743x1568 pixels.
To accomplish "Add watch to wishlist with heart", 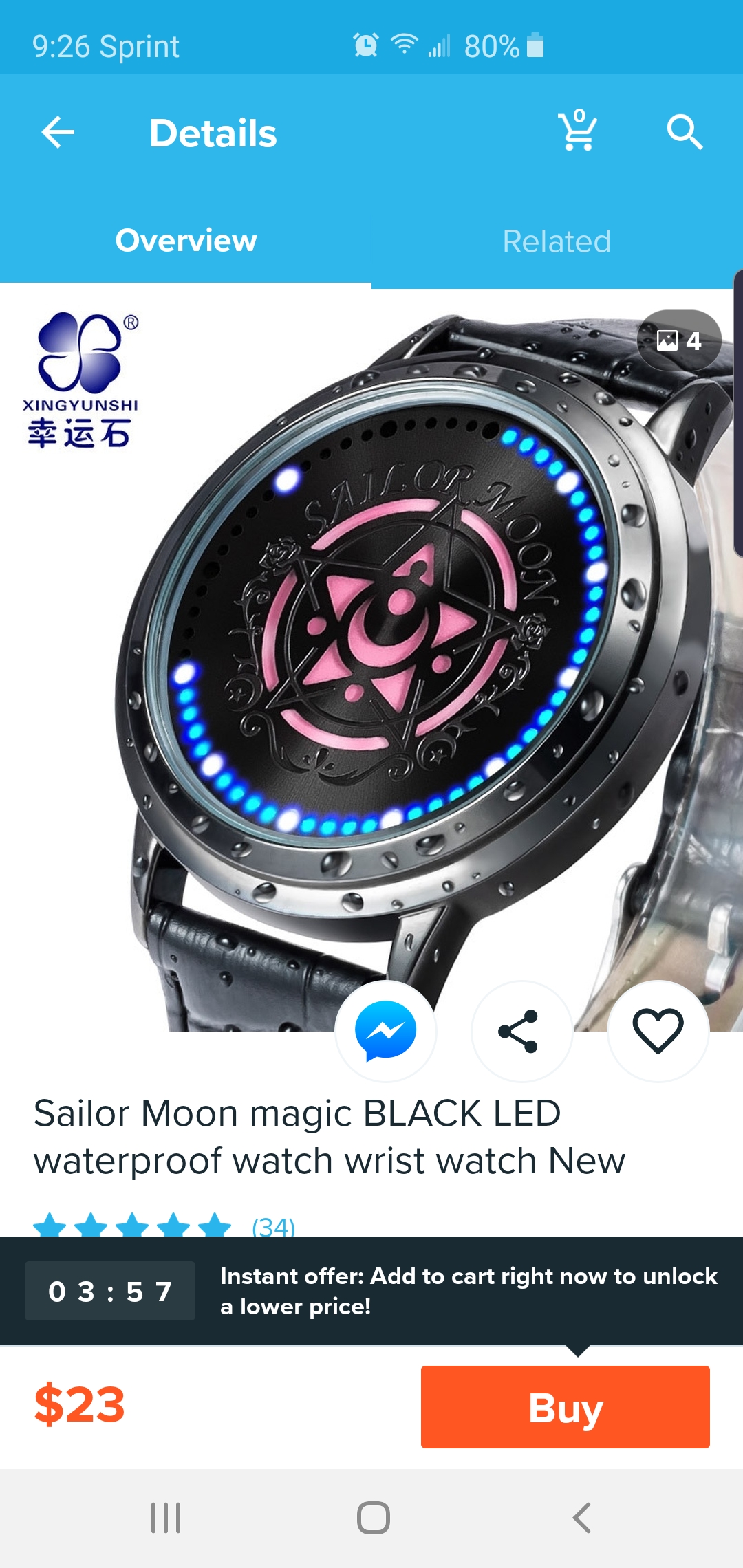I will tap(658, 1031).
